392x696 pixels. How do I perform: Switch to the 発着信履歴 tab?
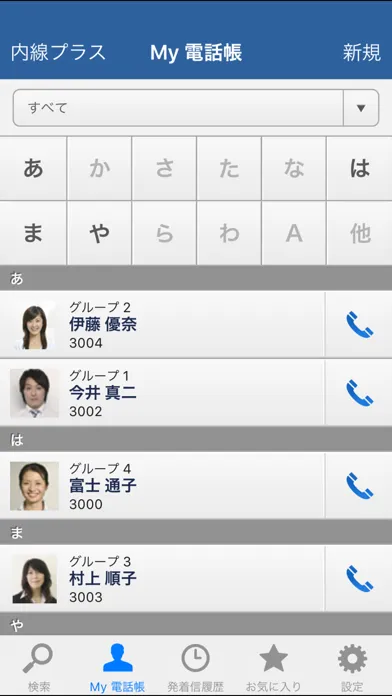(x=195, y=667)
